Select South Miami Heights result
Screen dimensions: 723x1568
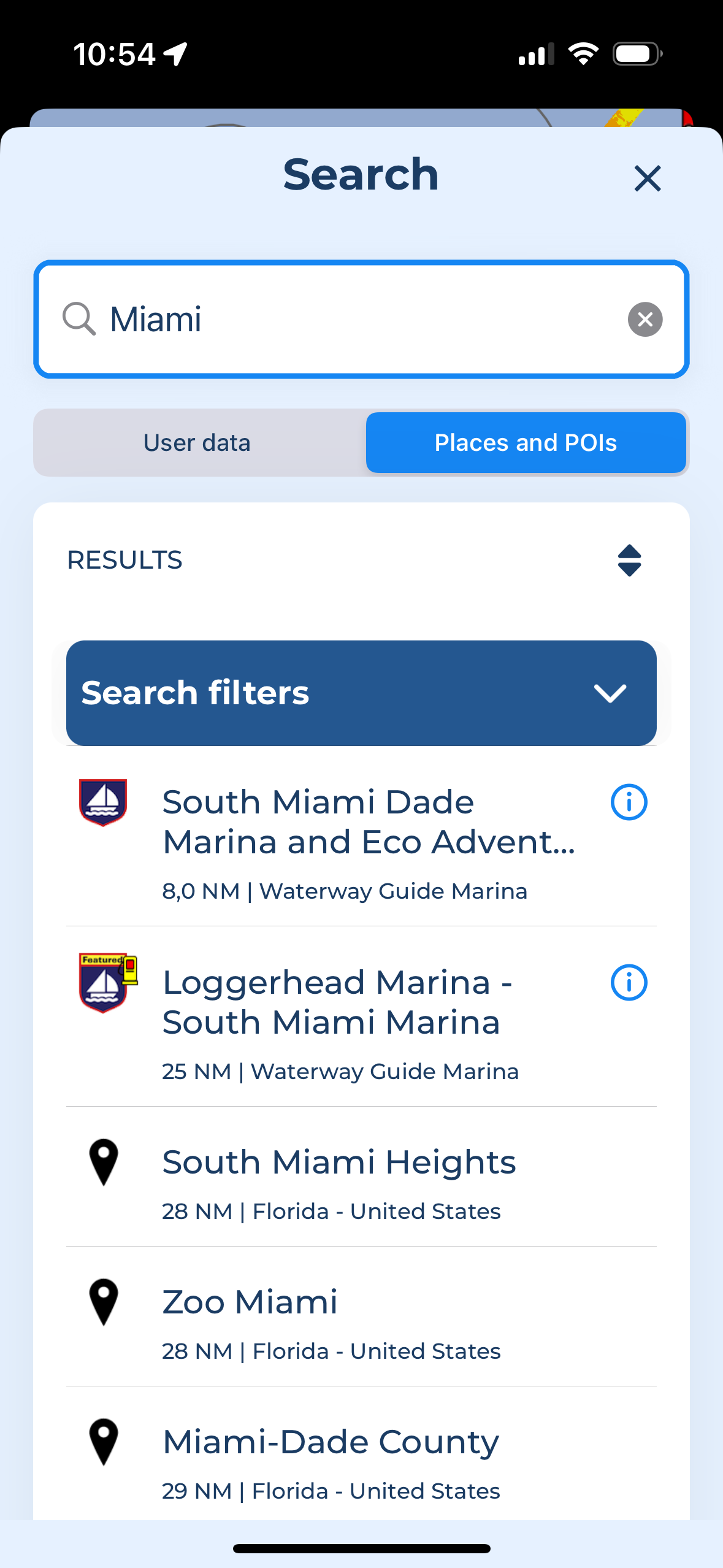click(361, 1177)
